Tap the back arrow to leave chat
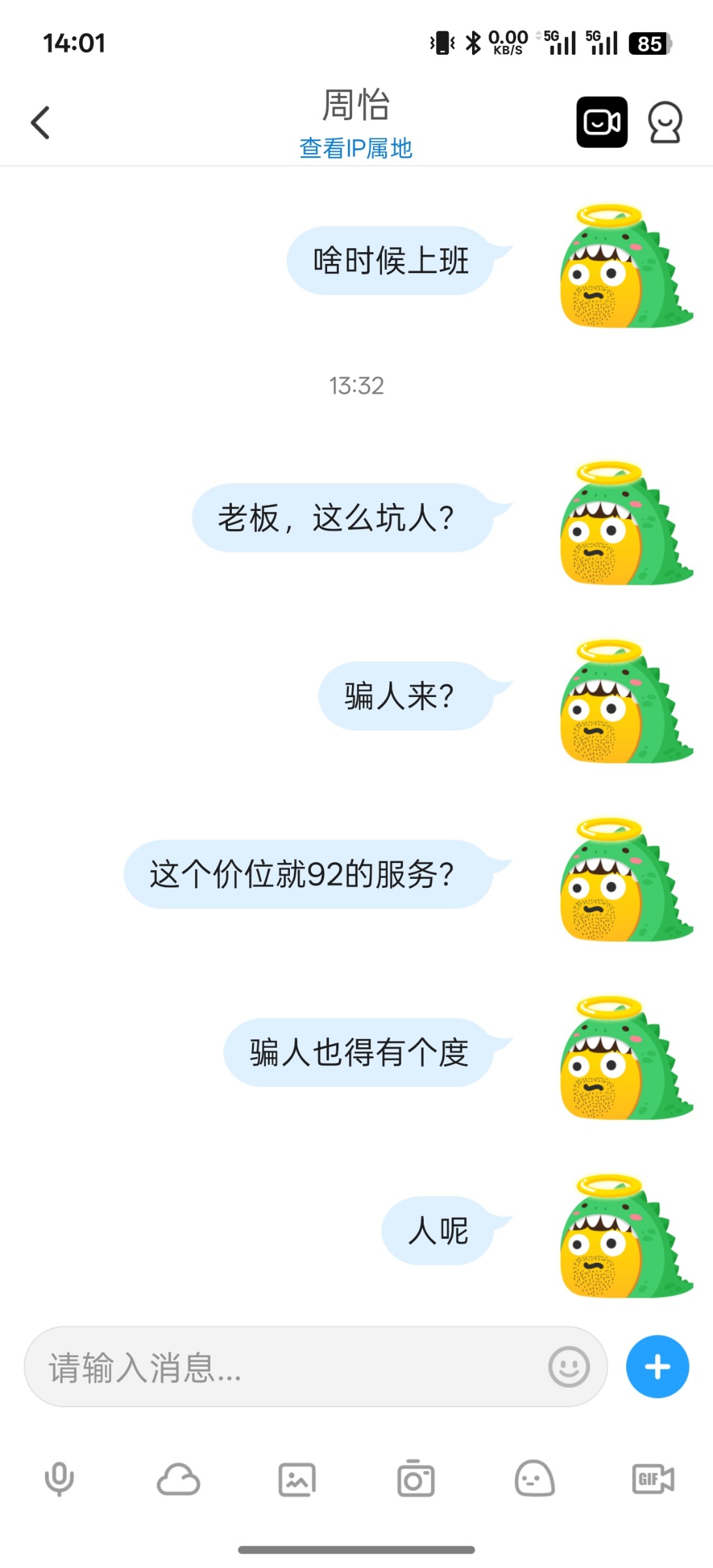 (40, 122)
